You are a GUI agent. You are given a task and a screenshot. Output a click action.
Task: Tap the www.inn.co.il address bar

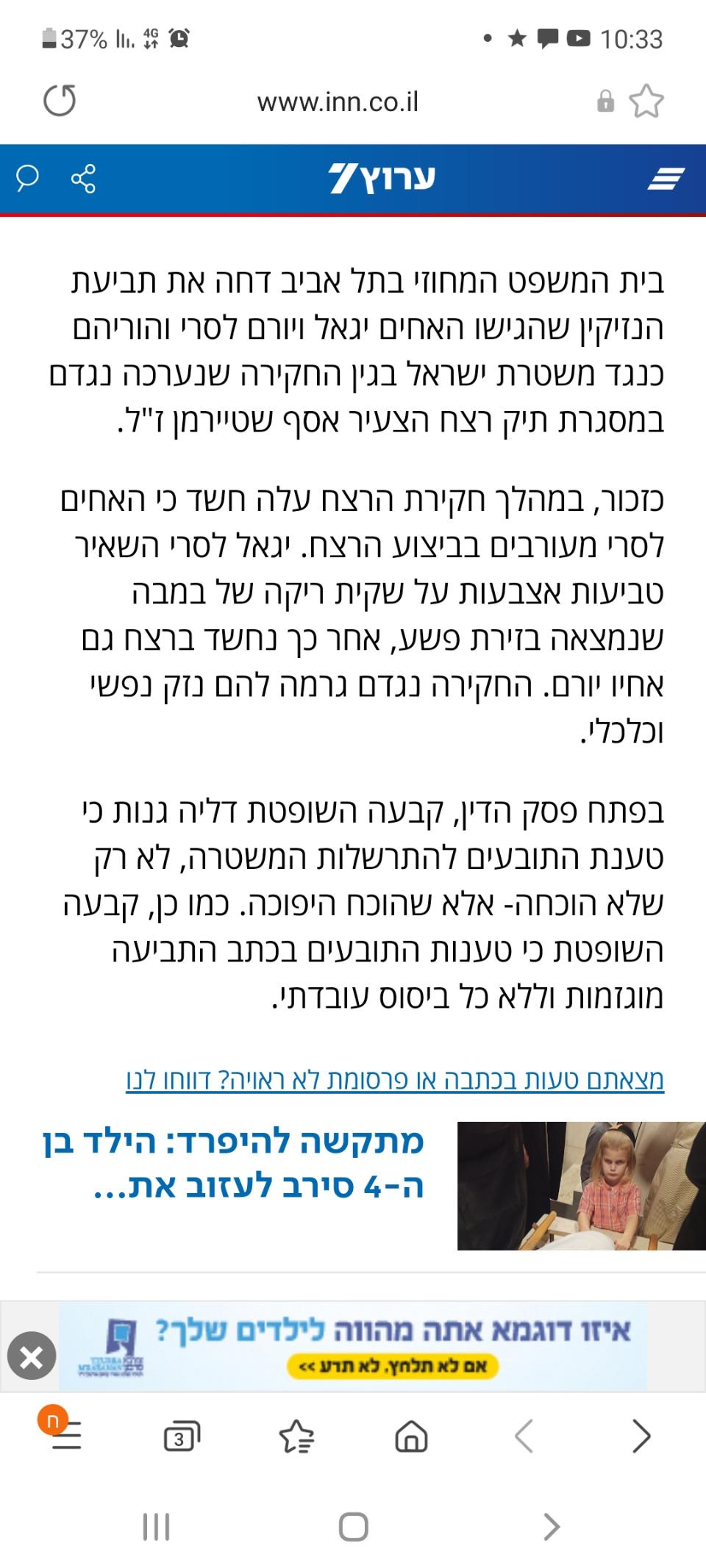click(338, 101)
